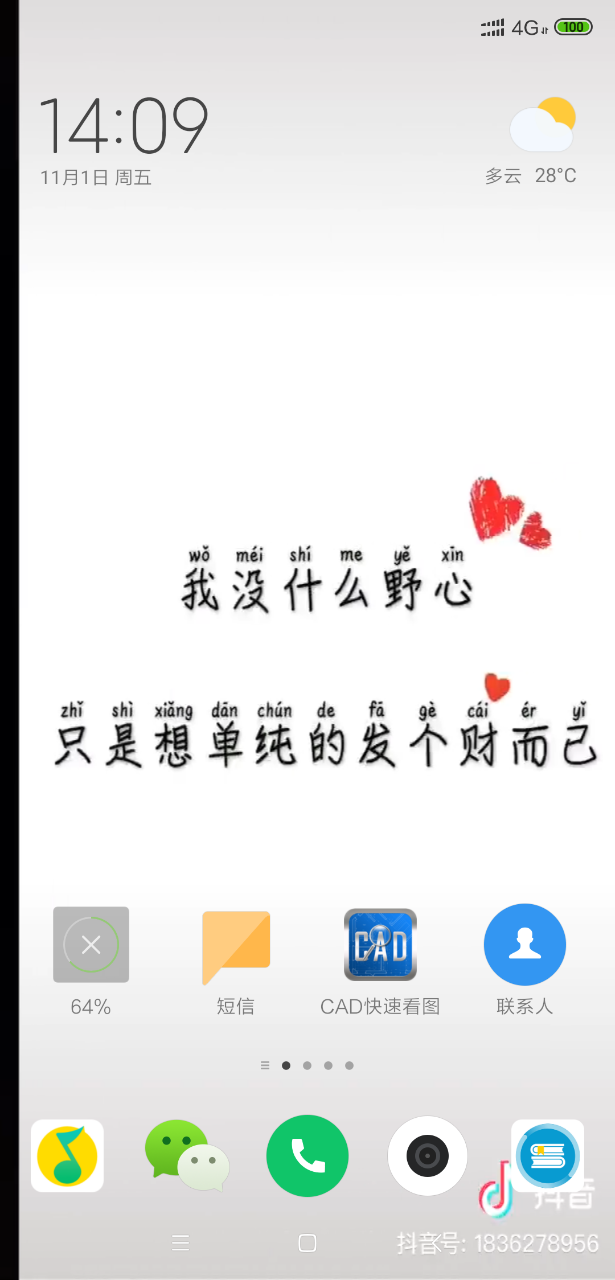
Task: Tap the 64% memory cleaner widget
Action: (91, 945)
